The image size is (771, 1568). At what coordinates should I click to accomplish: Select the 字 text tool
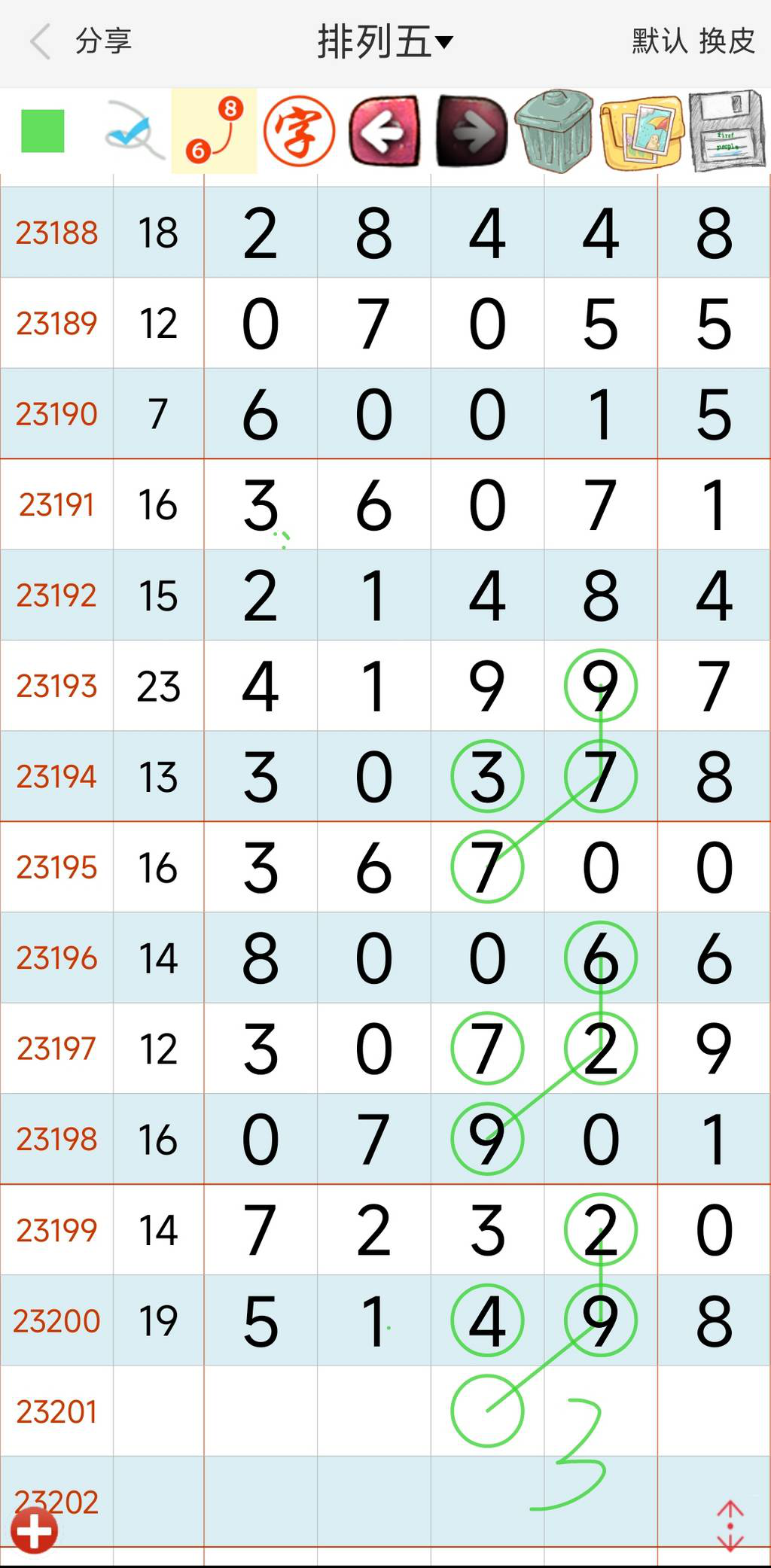point(299,131)
